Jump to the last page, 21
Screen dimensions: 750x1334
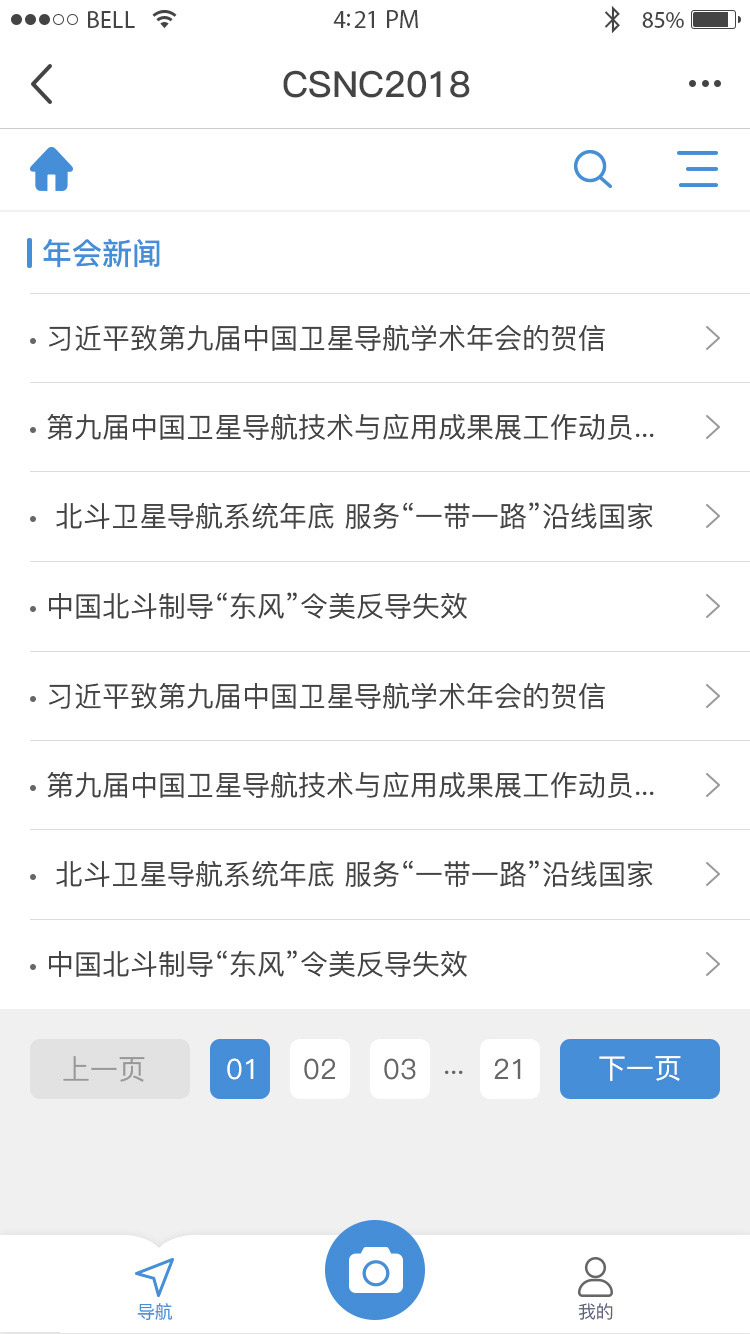coord(510,1069)
